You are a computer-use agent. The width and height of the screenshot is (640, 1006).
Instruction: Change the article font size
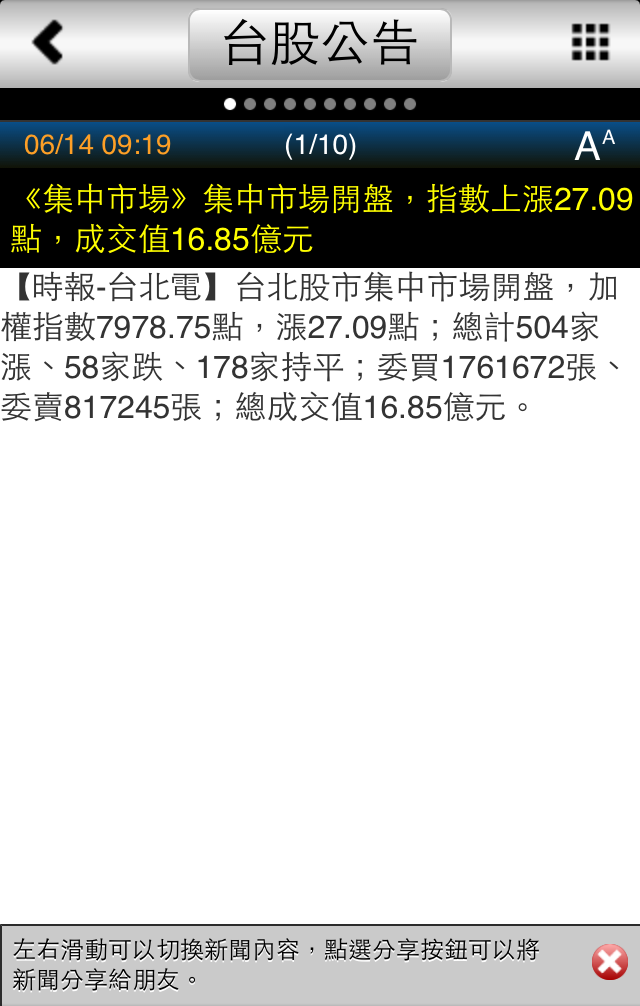[x=594, y=145]
